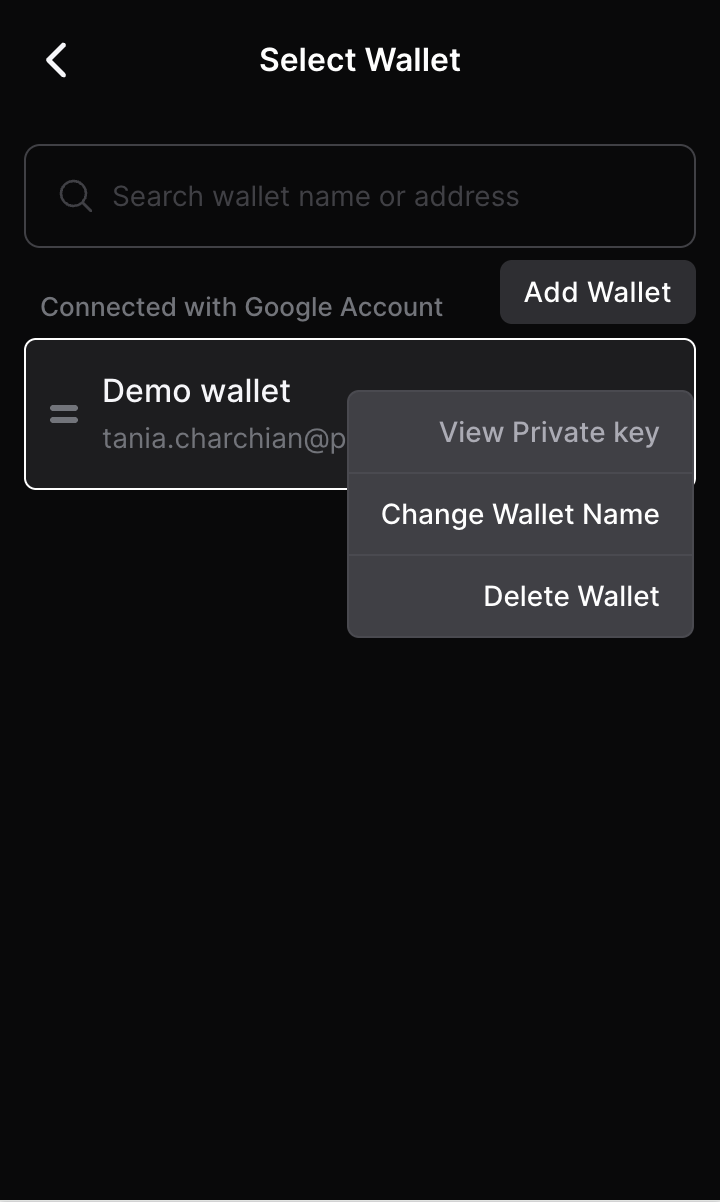Tap the Add Wallet button

(597, 292)
